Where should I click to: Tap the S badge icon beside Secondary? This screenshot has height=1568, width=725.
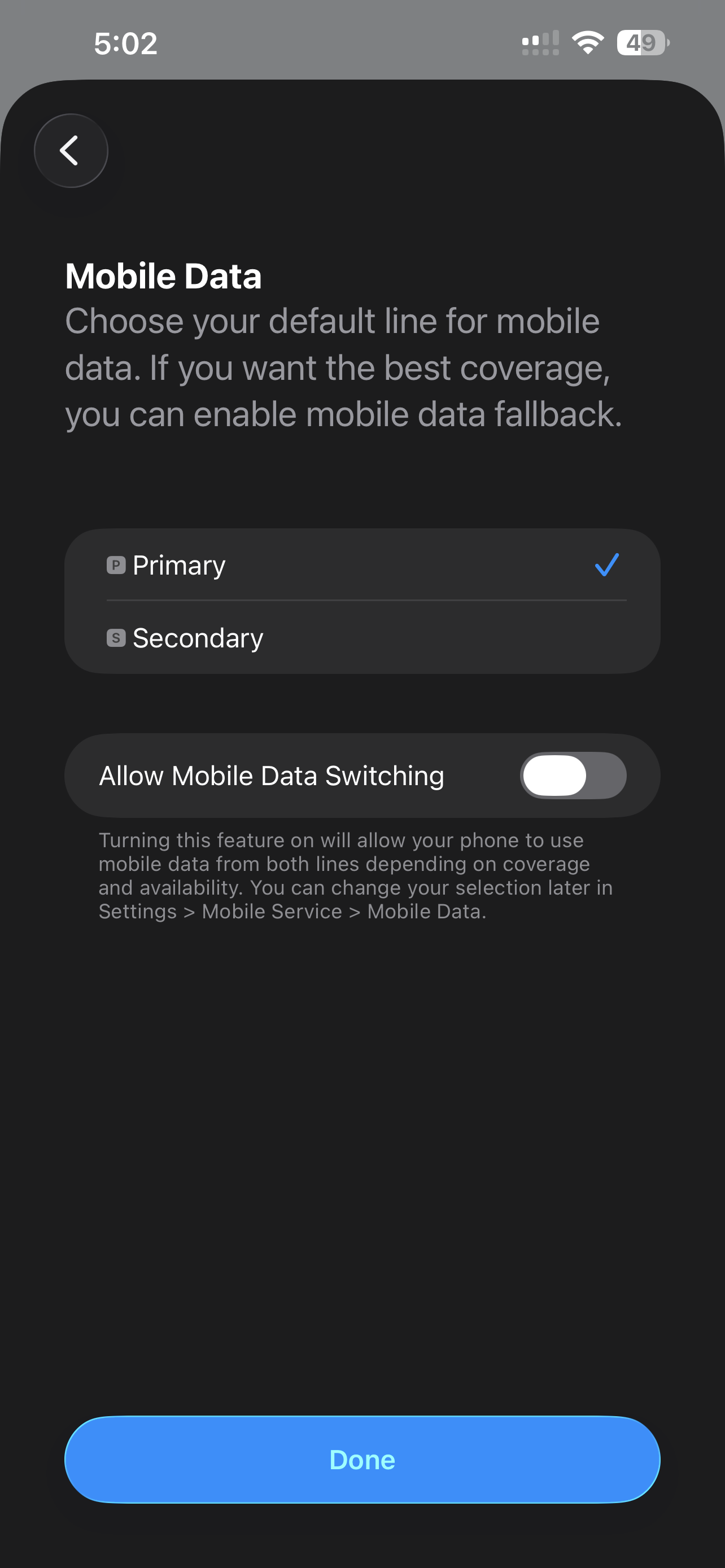116,638
